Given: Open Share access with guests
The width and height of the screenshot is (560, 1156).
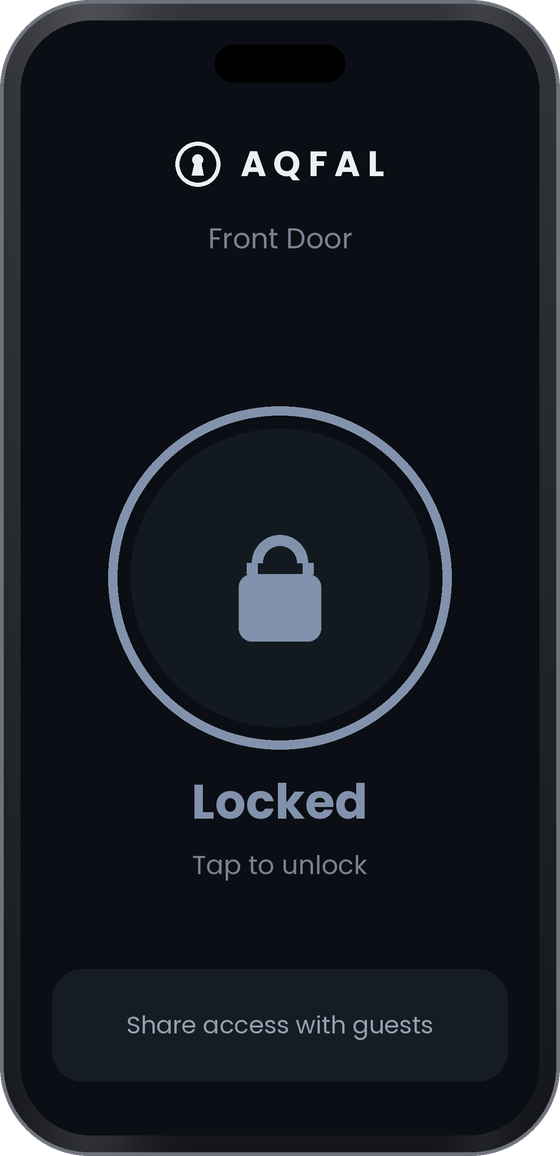Looking at the screenshot, I should coord(280,1025).
